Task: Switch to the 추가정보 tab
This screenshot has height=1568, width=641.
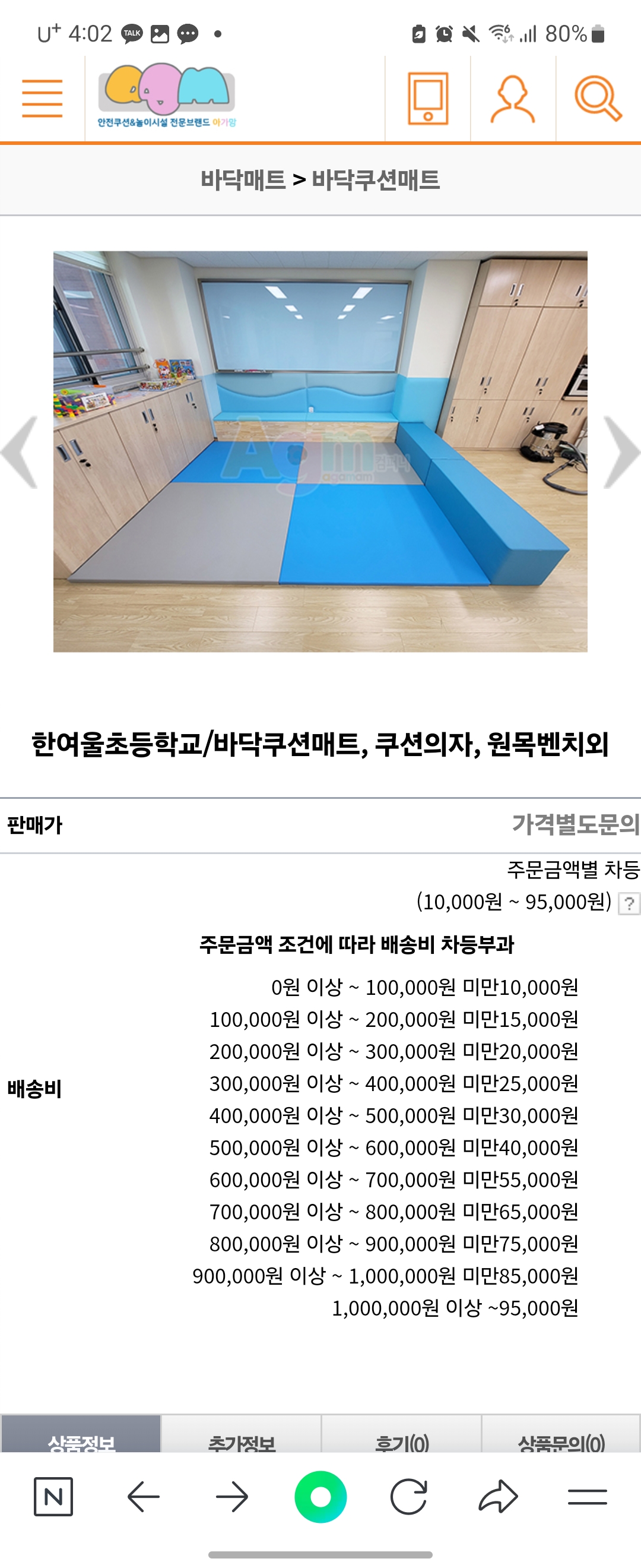Action: point(242,1441)
